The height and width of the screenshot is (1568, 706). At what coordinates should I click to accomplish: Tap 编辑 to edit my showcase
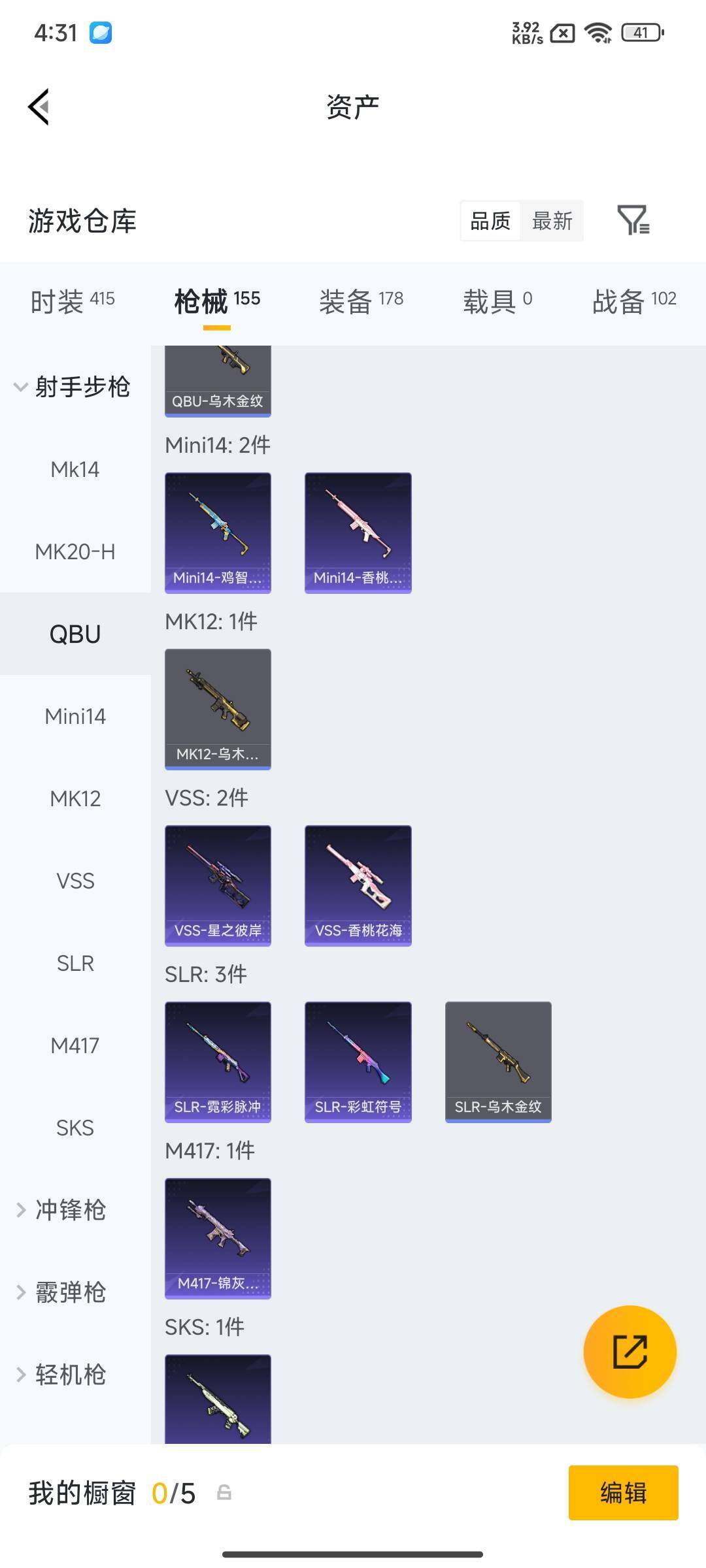(623, 1493)
